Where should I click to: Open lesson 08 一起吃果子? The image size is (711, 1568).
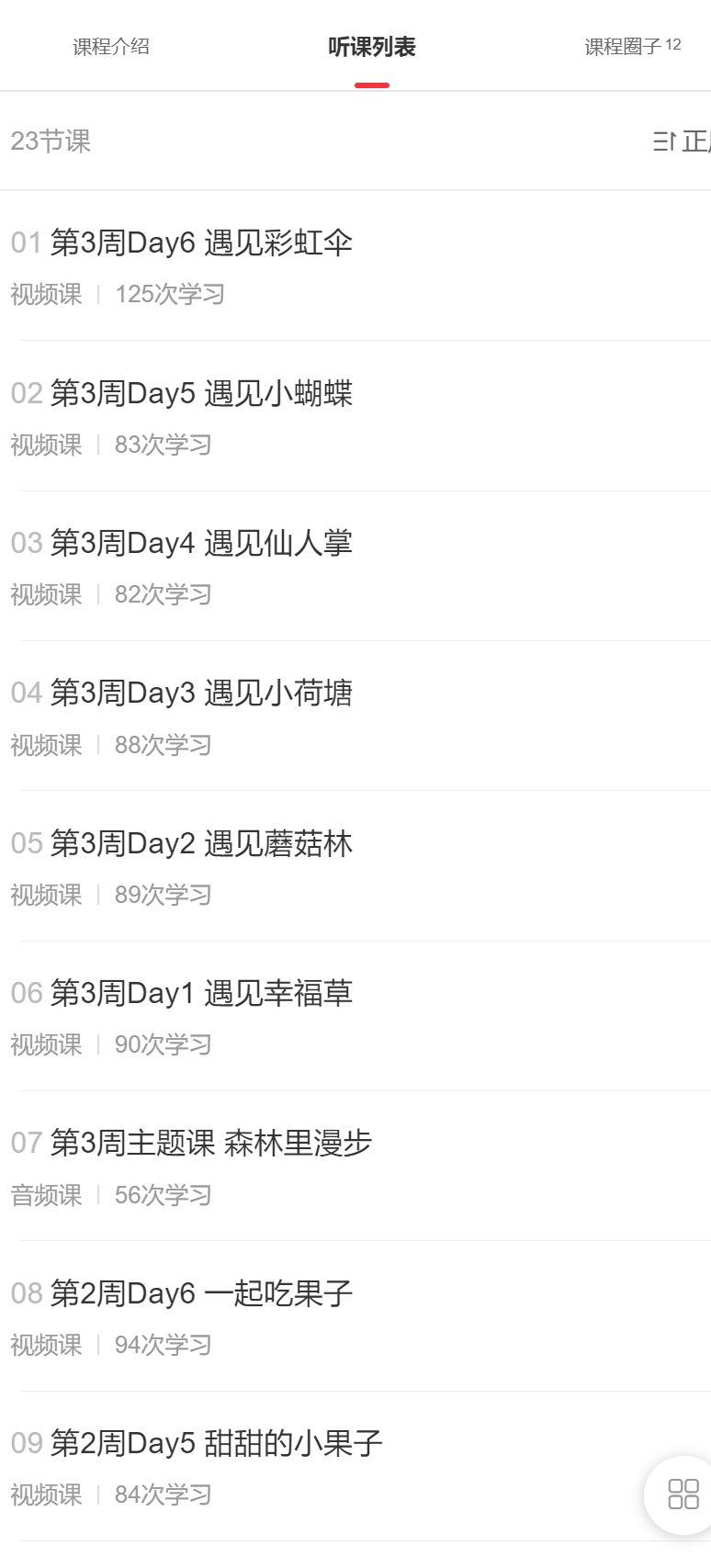coord(201,1293)
